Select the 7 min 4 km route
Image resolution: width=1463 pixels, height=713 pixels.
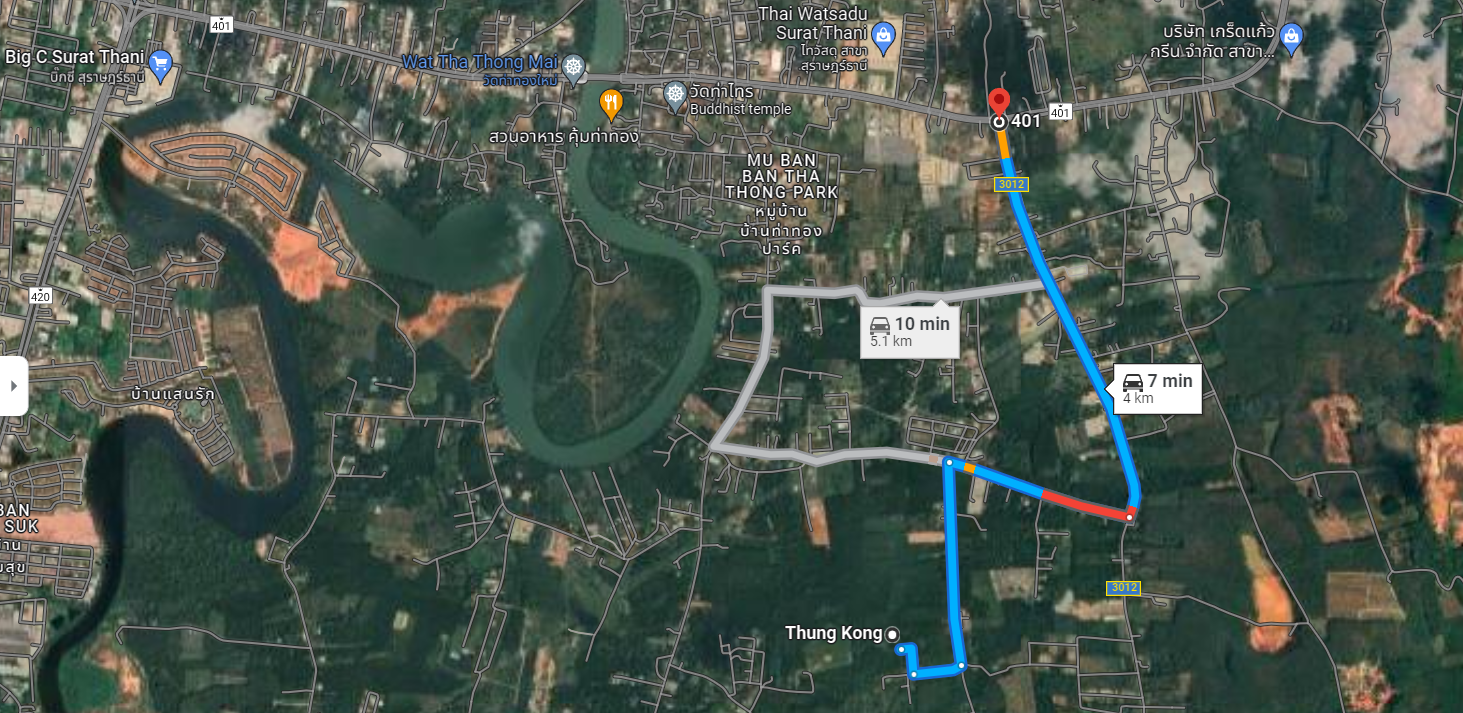point(1157,388)
